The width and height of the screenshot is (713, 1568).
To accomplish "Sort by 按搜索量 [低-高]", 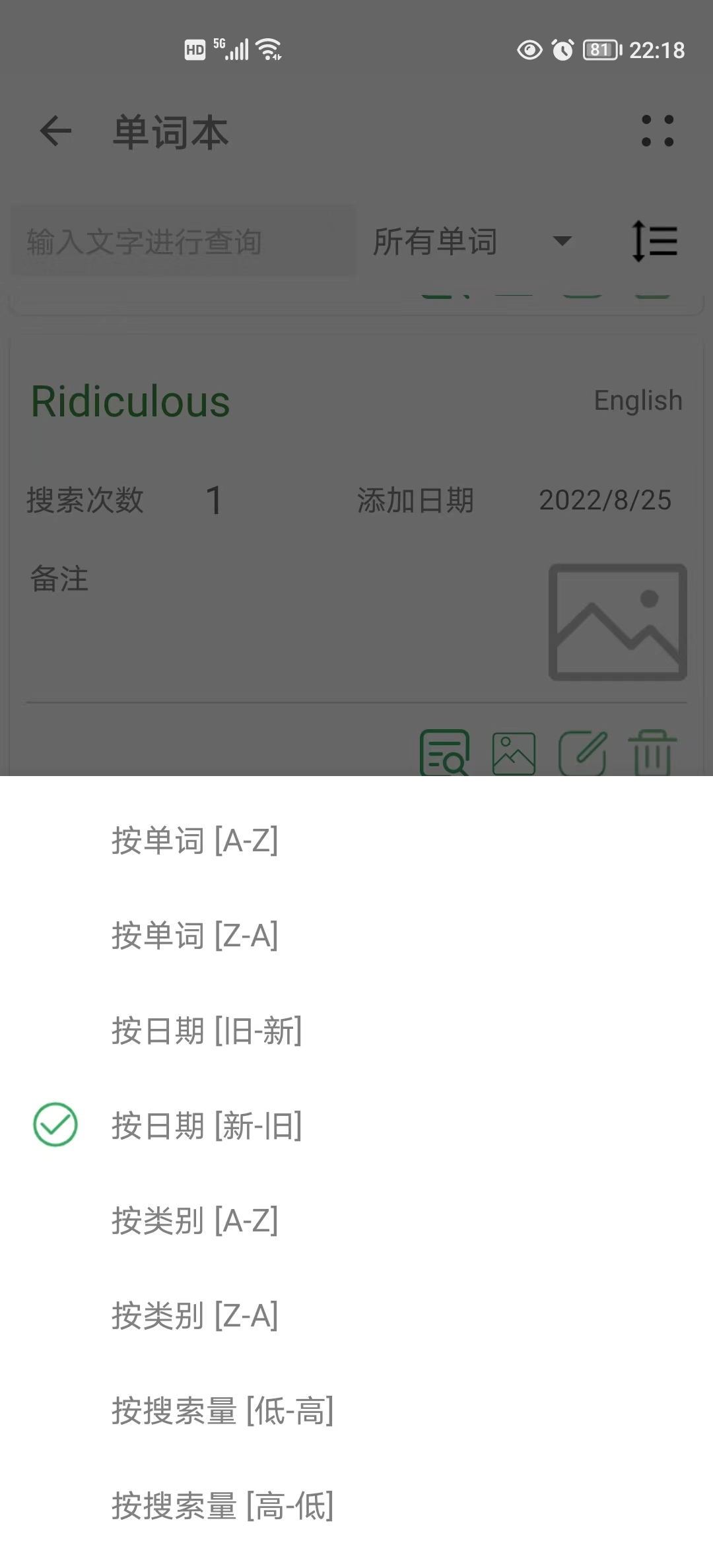I will (x=356, y=1411).
